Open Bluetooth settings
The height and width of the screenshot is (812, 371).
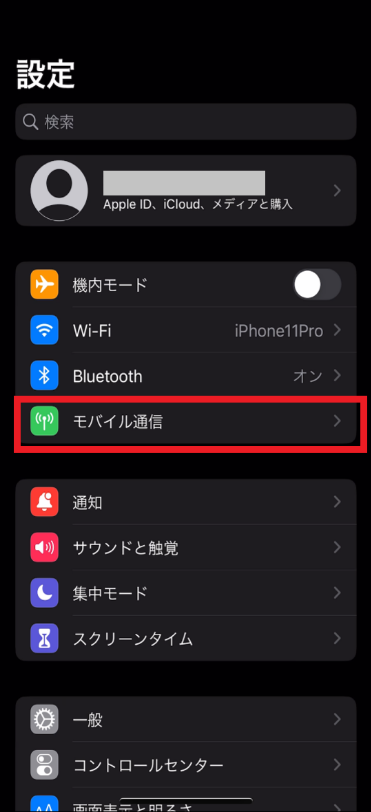tap(186, 375)
